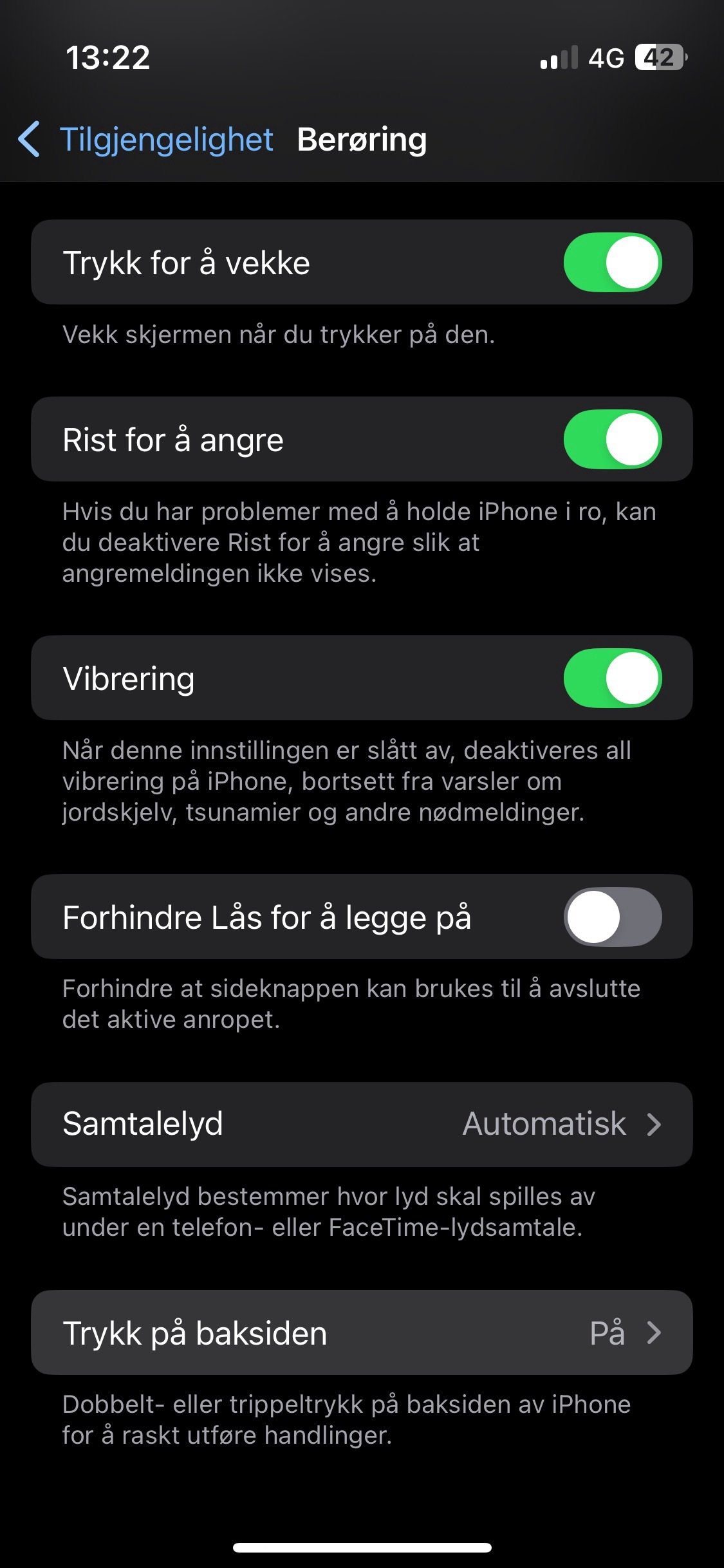The width and height of the screenshot is (724, 1568).
Task: Disable the Rist for å angre switch
Action: pyautogui.click(x=613, y=439)
